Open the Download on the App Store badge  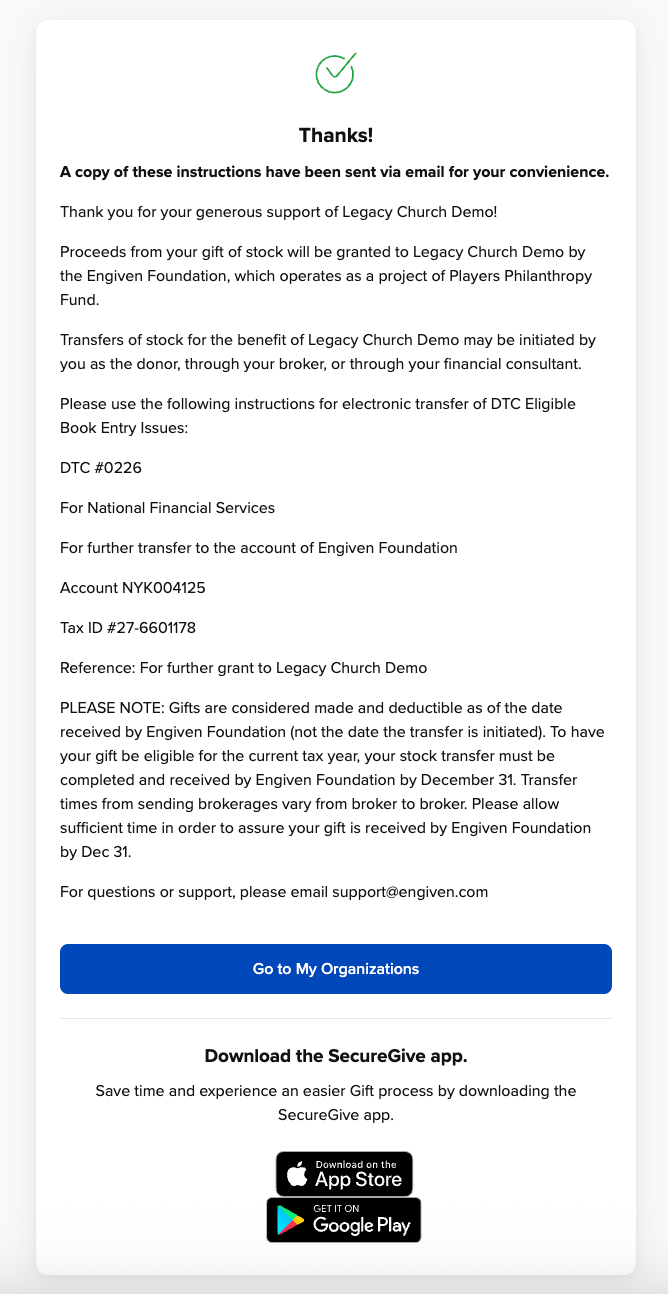click(x=344, y=1173)
